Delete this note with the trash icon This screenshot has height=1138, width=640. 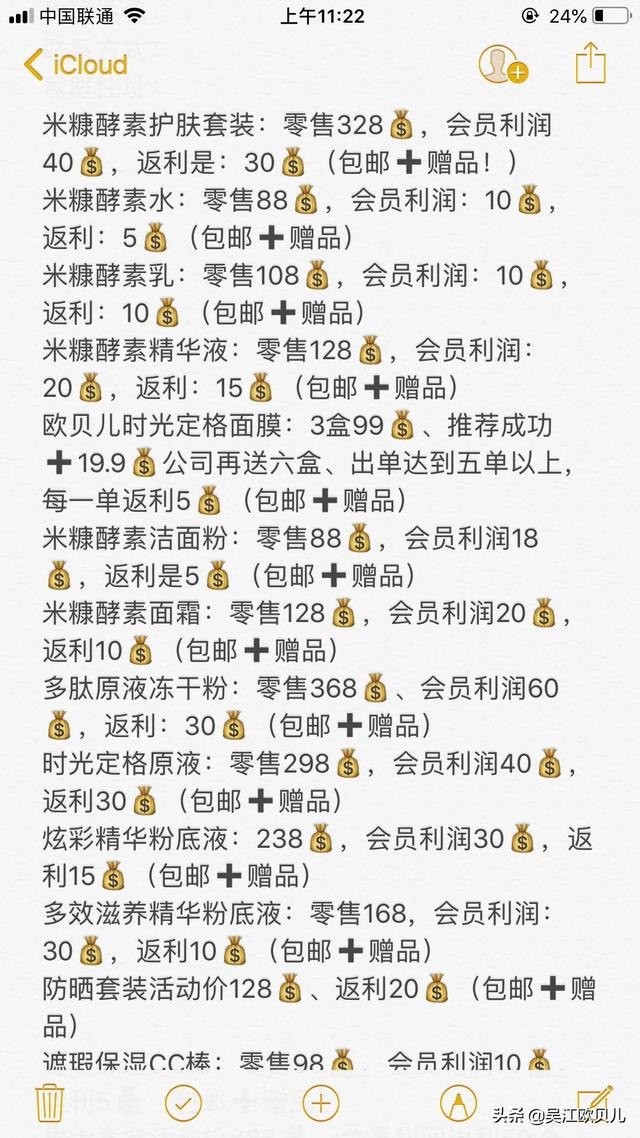tap(50, 1103)
